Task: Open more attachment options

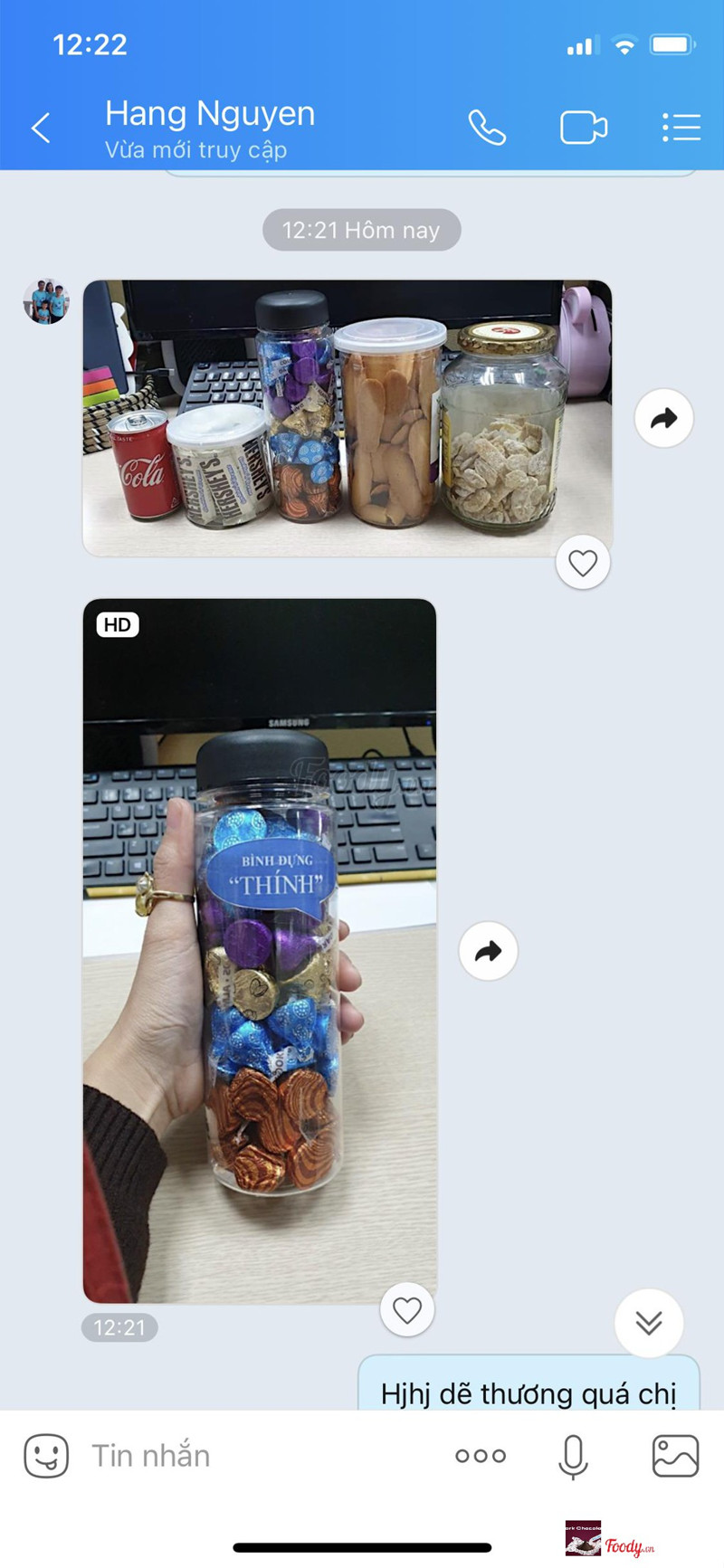Action: click(481, 1456)
